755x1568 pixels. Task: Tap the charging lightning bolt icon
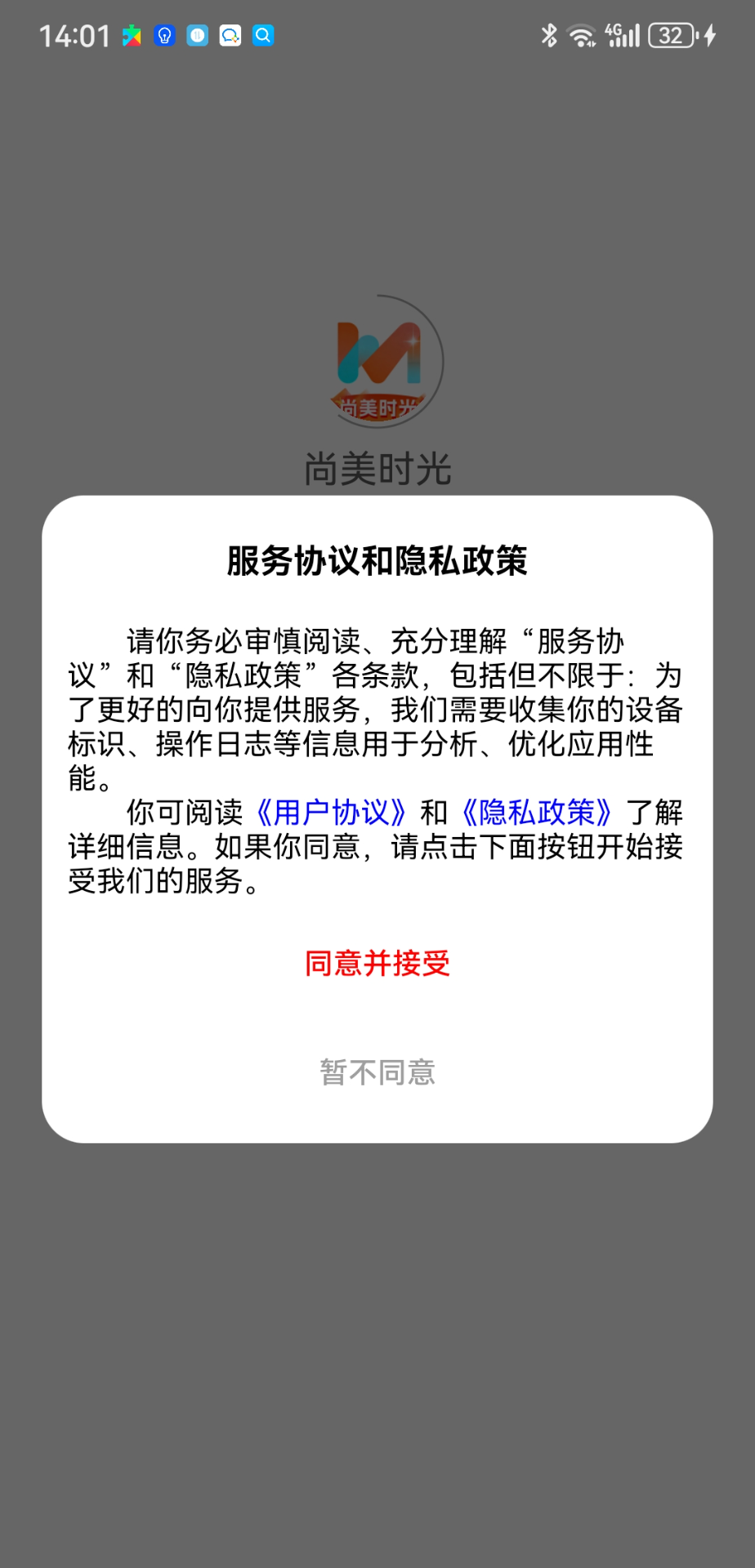(709, 36)
